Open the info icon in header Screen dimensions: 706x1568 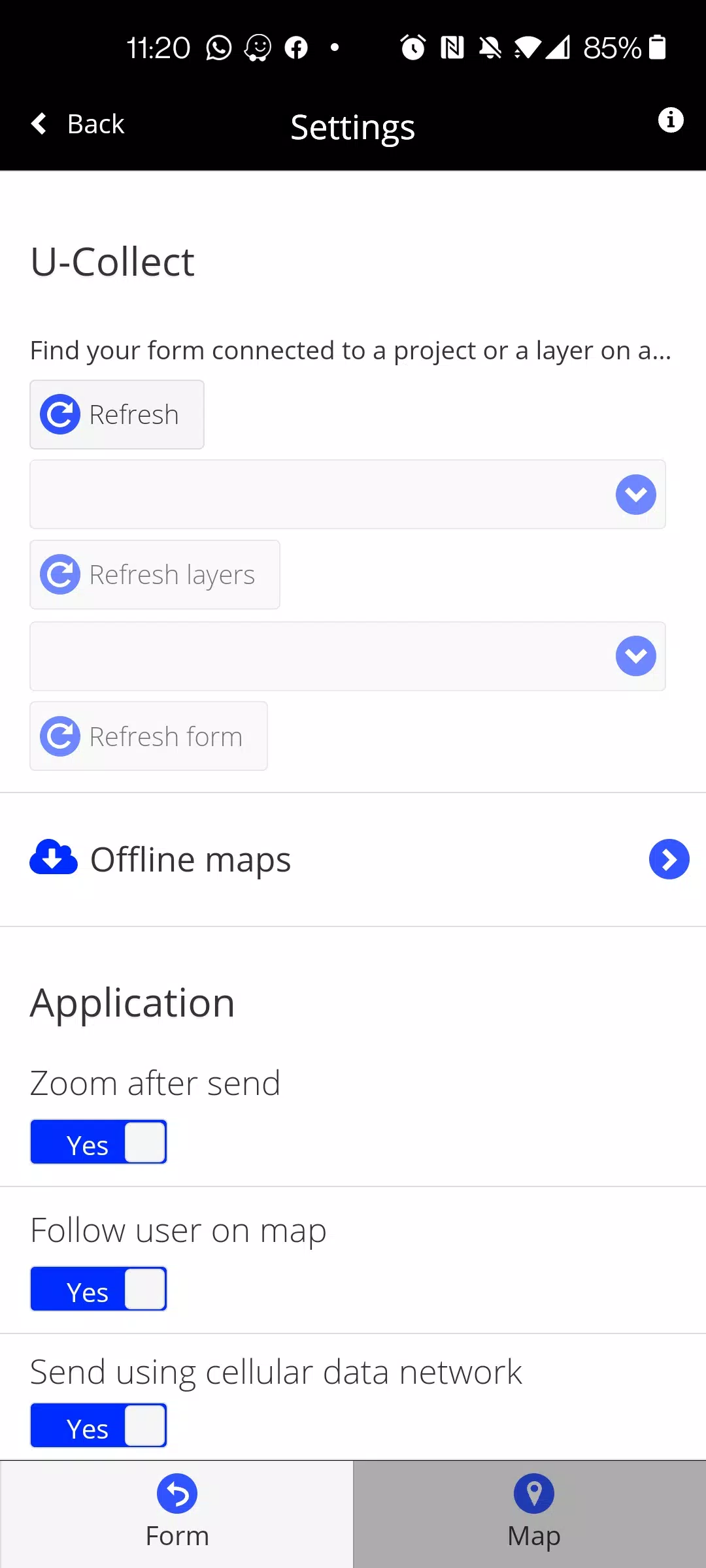(x=670, y=120)
